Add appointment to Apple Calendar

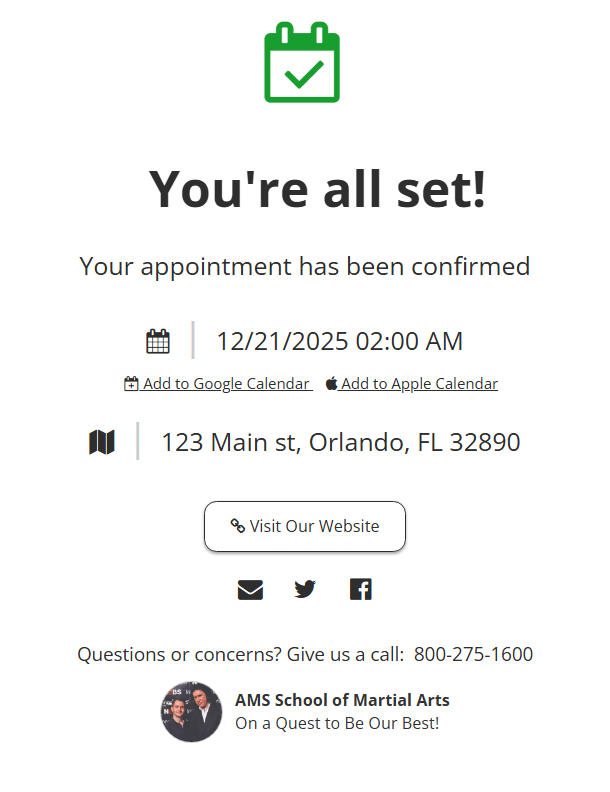coord(412,384)
